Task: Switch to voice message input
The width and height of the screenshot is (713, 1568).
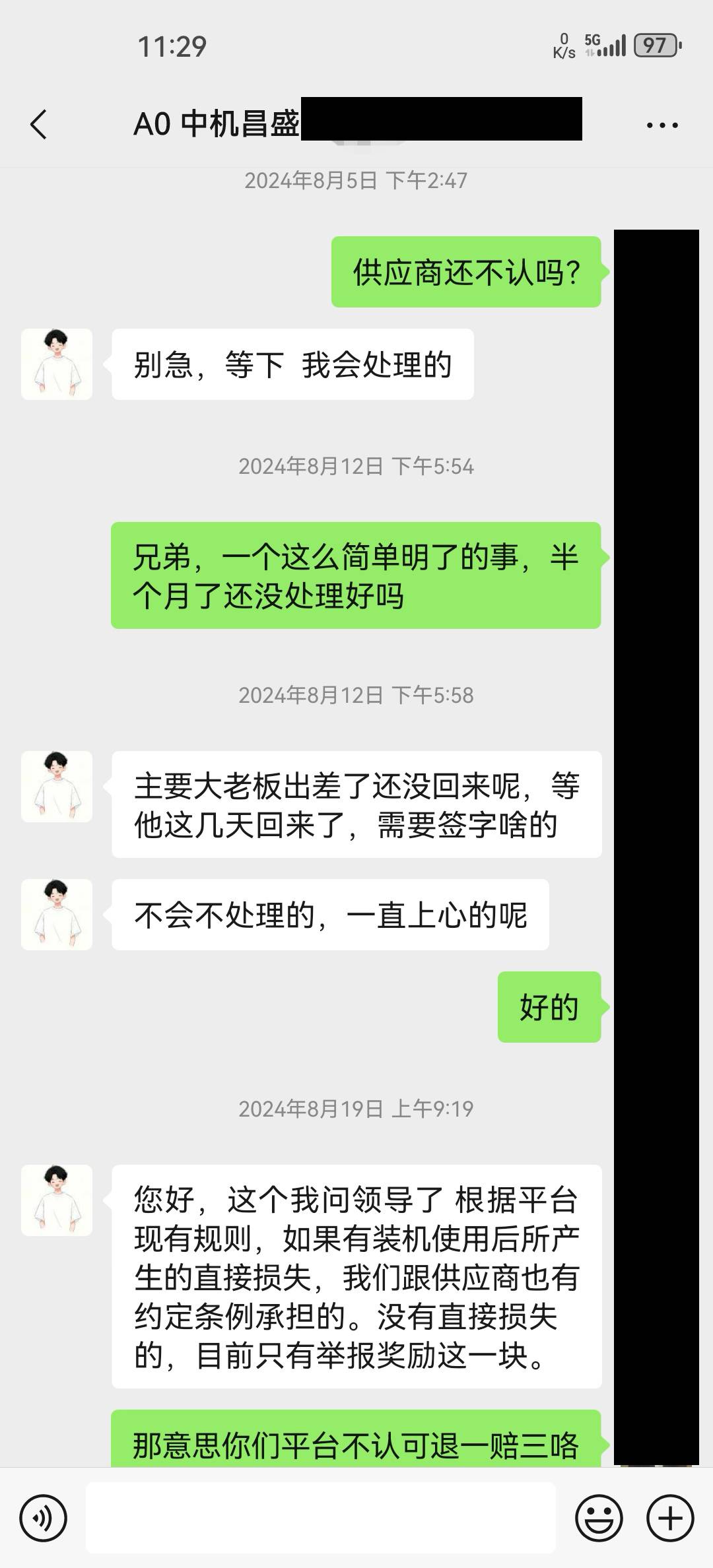Action: click(44, 1518)
